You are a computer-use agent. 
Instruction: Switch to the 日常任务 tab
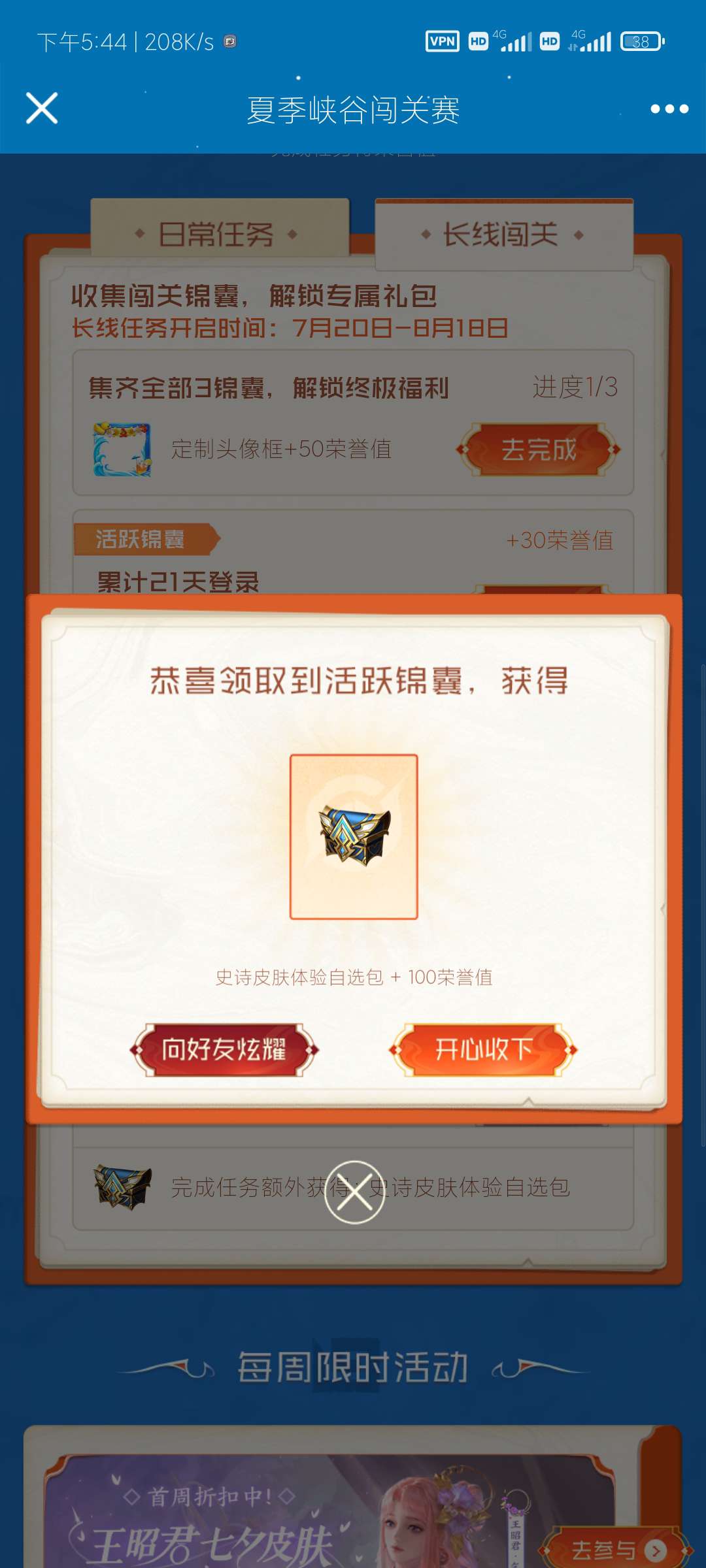click(x=217, y=234)
